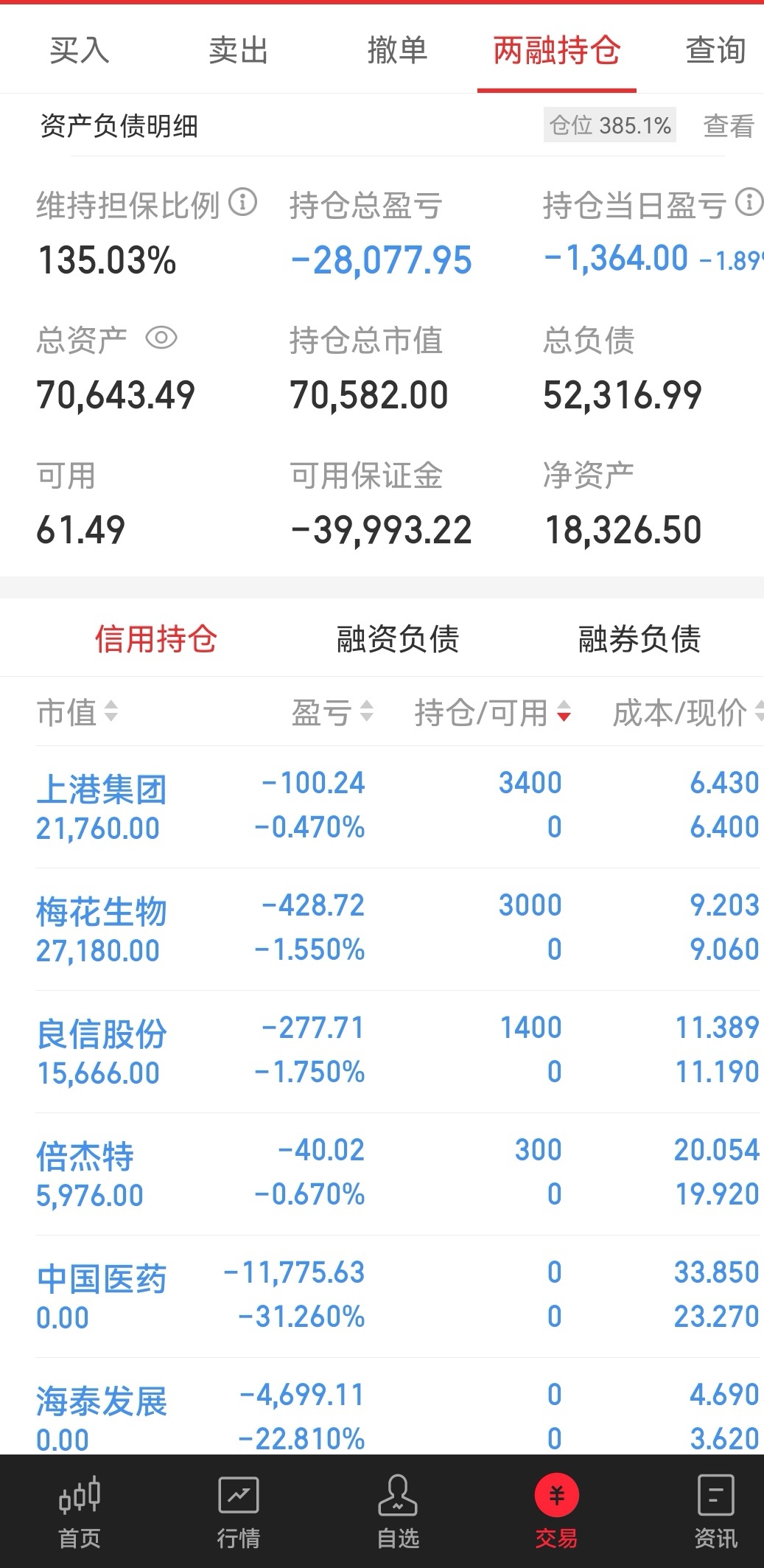This screenshot has height=1568, width=764.
Task: Open 资讯 in bottom navigation
Action: 715,1512
